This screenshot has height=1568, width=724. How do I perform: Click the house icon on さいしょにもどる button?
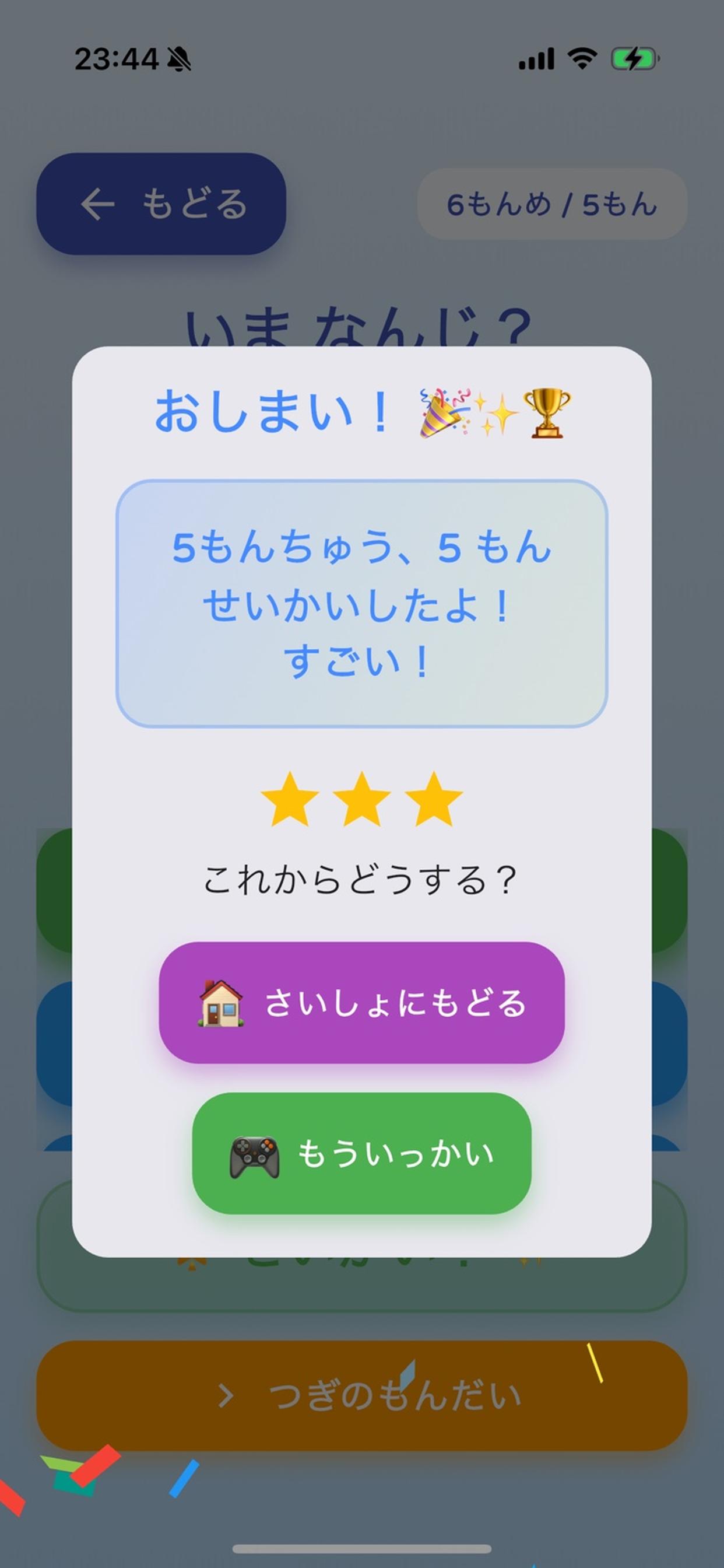pyautogui.click(x=219, y=1005)
